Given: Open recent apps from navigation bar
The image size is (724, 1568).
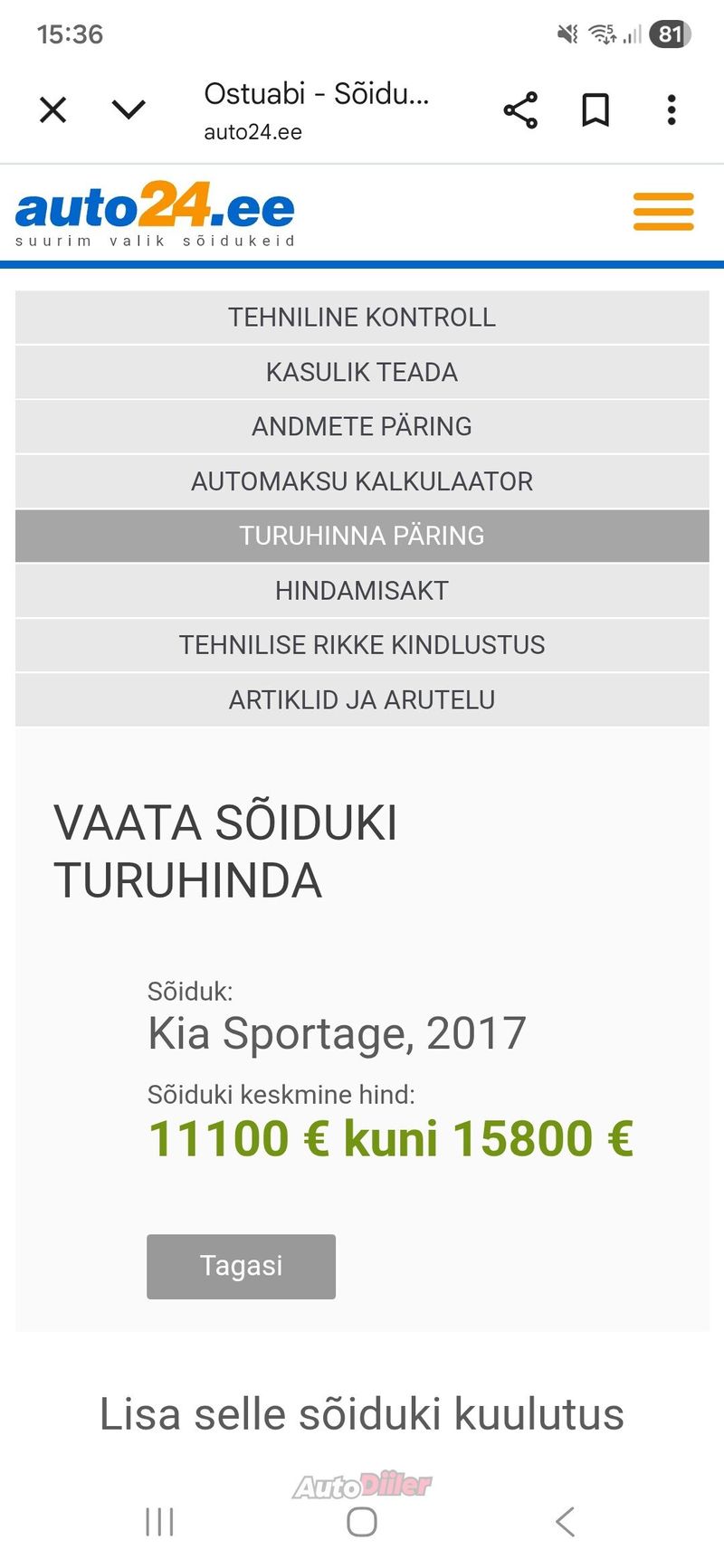Looking at the screenshot, I should click(x=159, y=1522).
